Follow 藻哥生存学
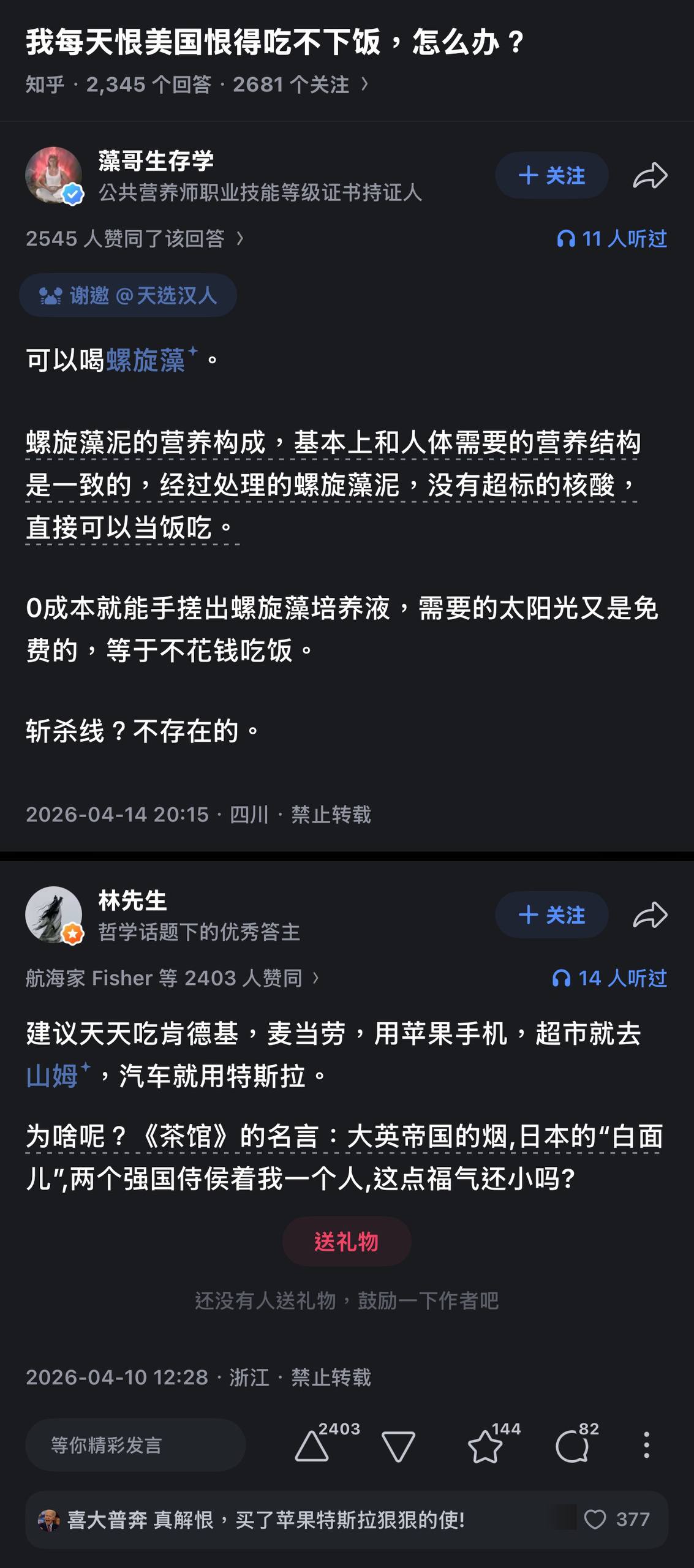694x1568 pixels. 551,176
